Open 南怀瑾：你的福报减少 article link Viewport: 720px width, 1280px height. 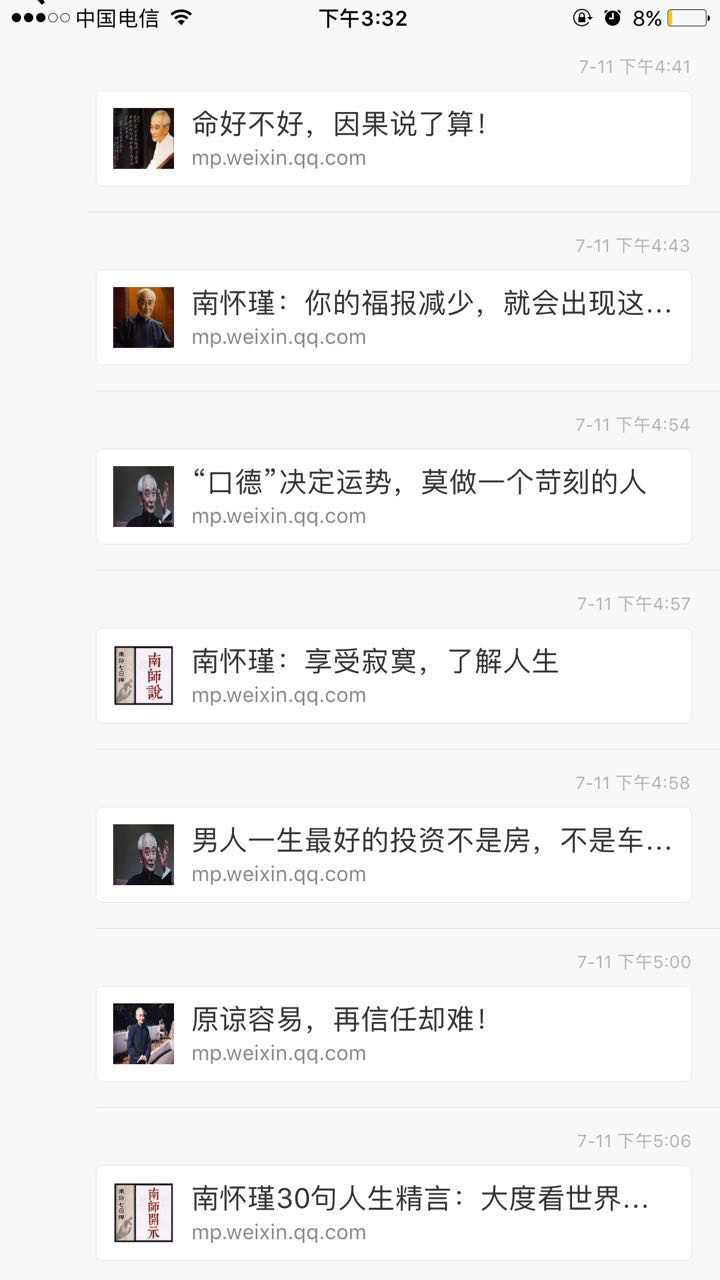pyautogui.click(x=393, y=318)
